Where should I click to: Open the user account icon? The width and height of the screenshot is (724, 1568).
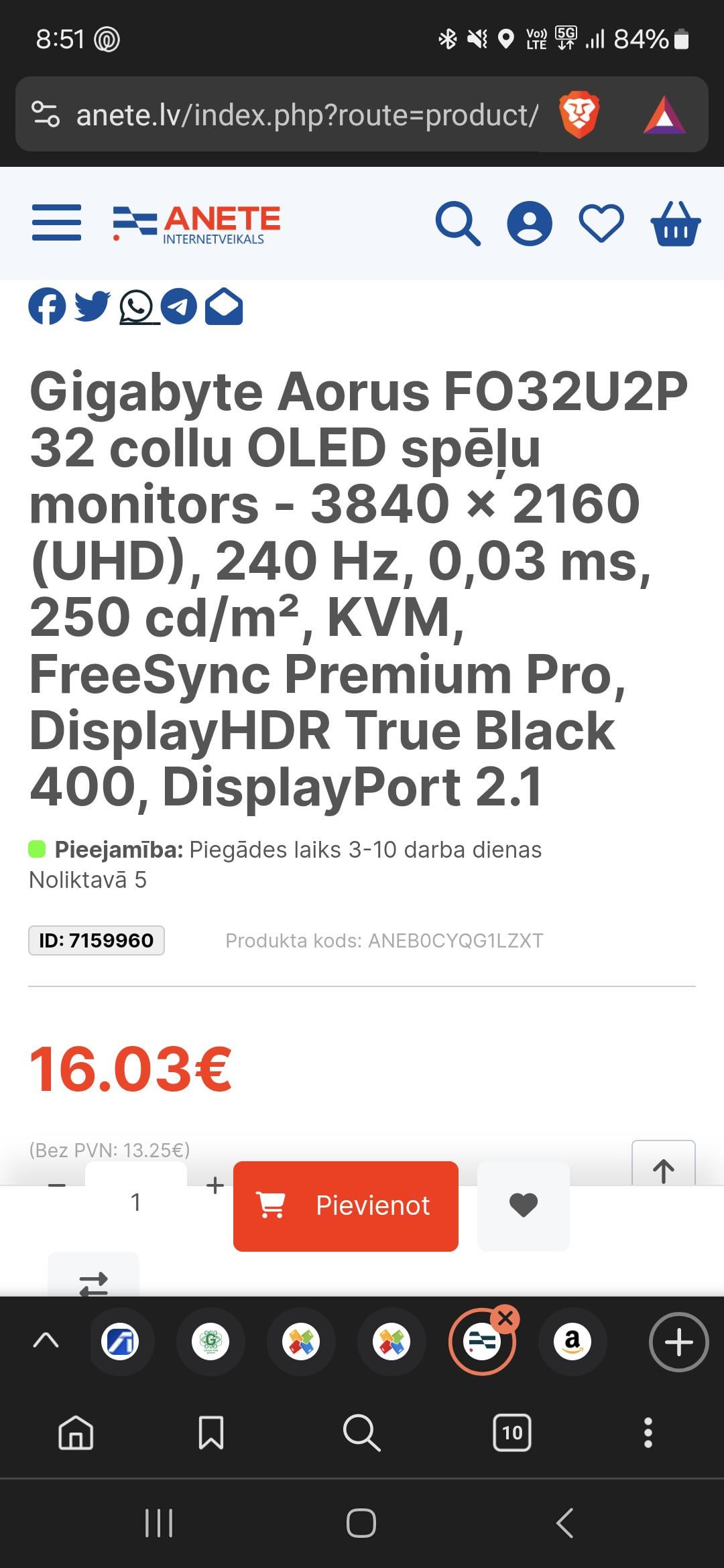[530, 223]
